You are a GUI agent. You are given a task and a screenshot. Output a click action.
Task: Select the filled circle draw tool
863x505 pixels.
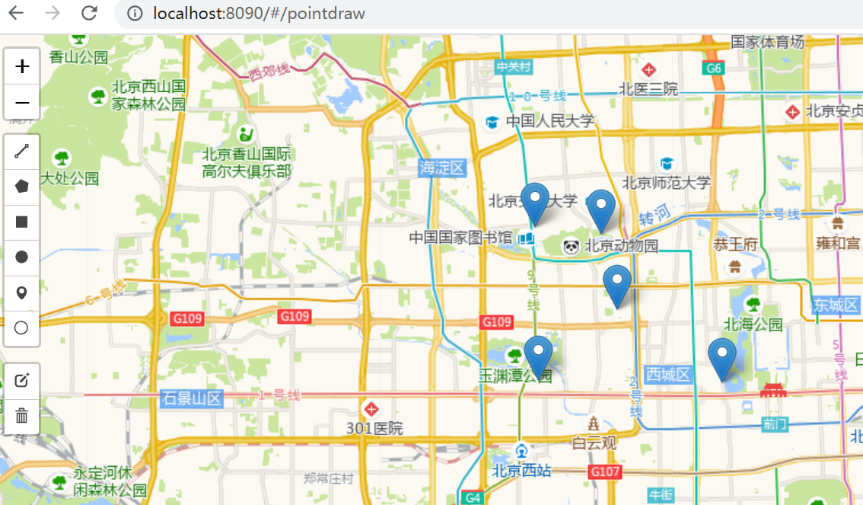coord(22,257)
